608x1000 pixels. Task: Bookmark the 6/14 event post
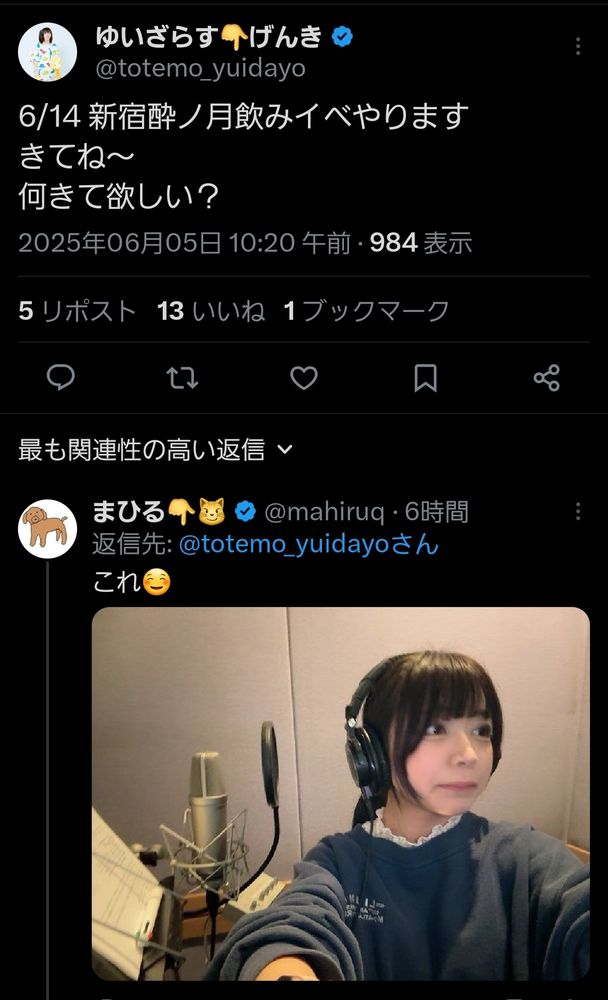click(426, 378)
